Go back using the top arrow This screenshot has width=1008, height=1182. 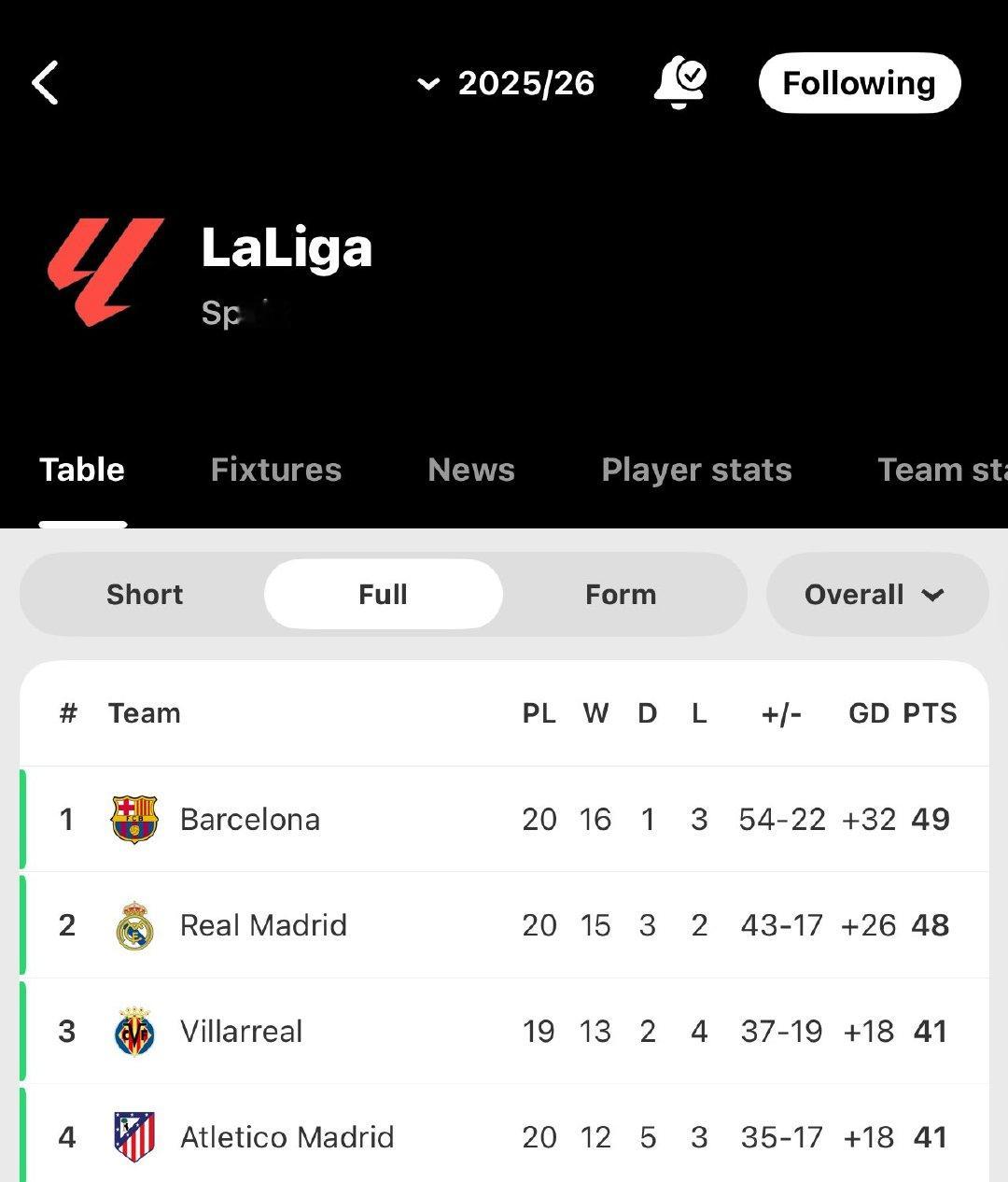coord(45,82)
